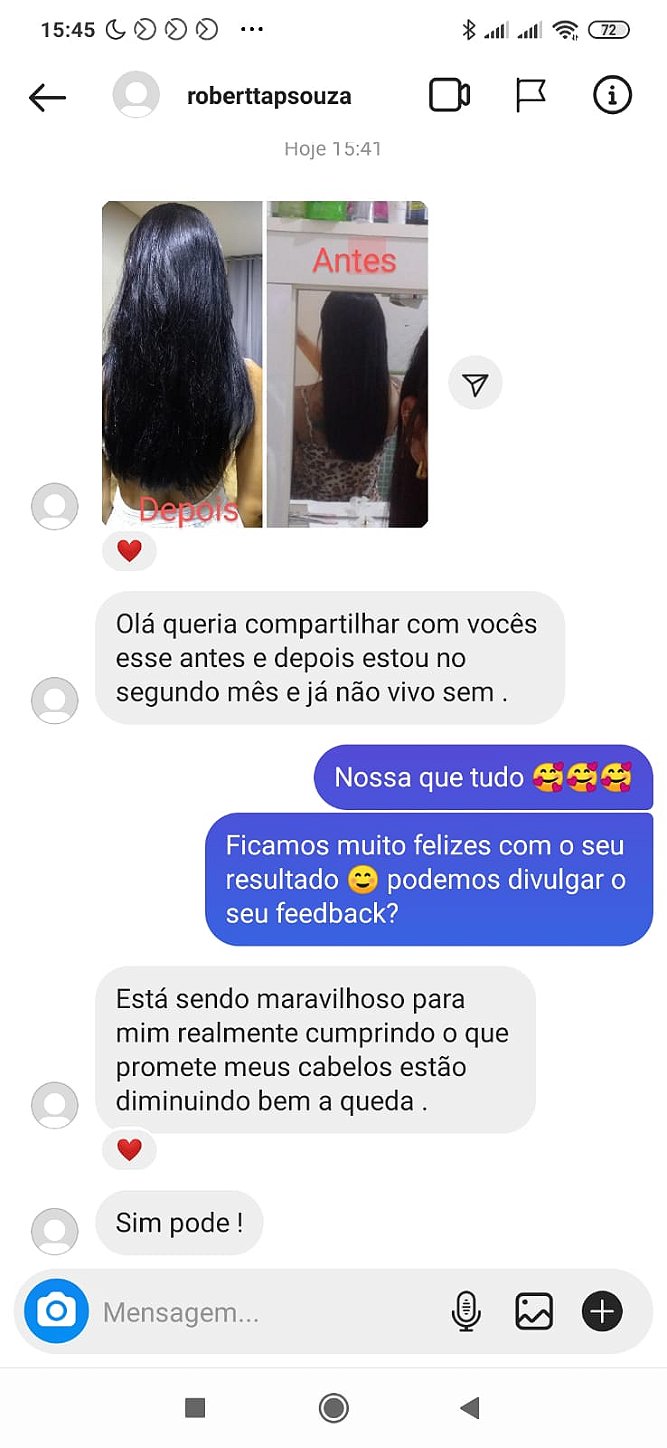The height and width of the screenshot is (1448, 667).
Task: Open the conversation info icon
Action: (612, 95)
